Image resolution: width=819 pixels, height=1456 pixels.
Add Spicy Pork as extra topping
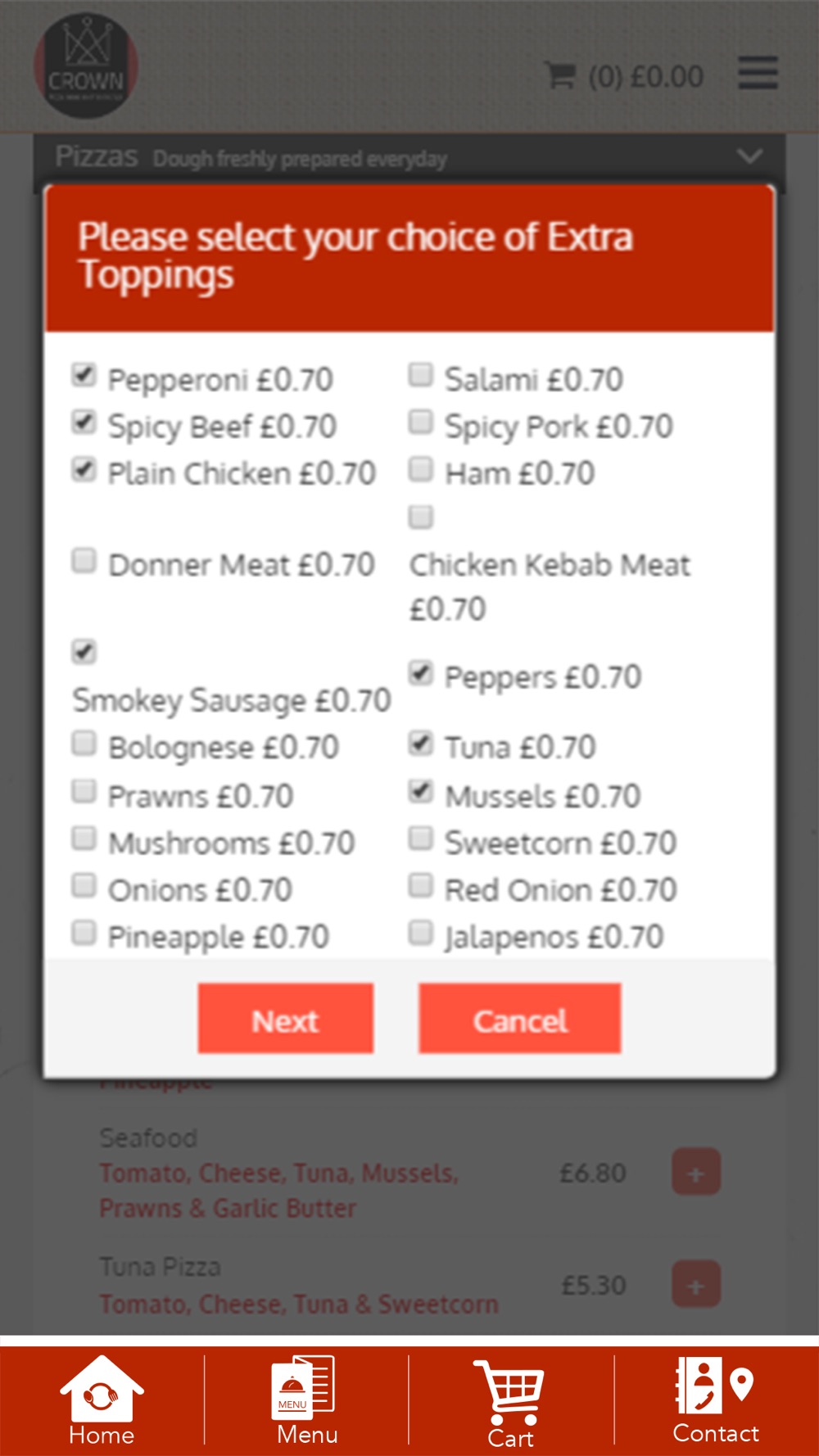(x=421, y=422)
